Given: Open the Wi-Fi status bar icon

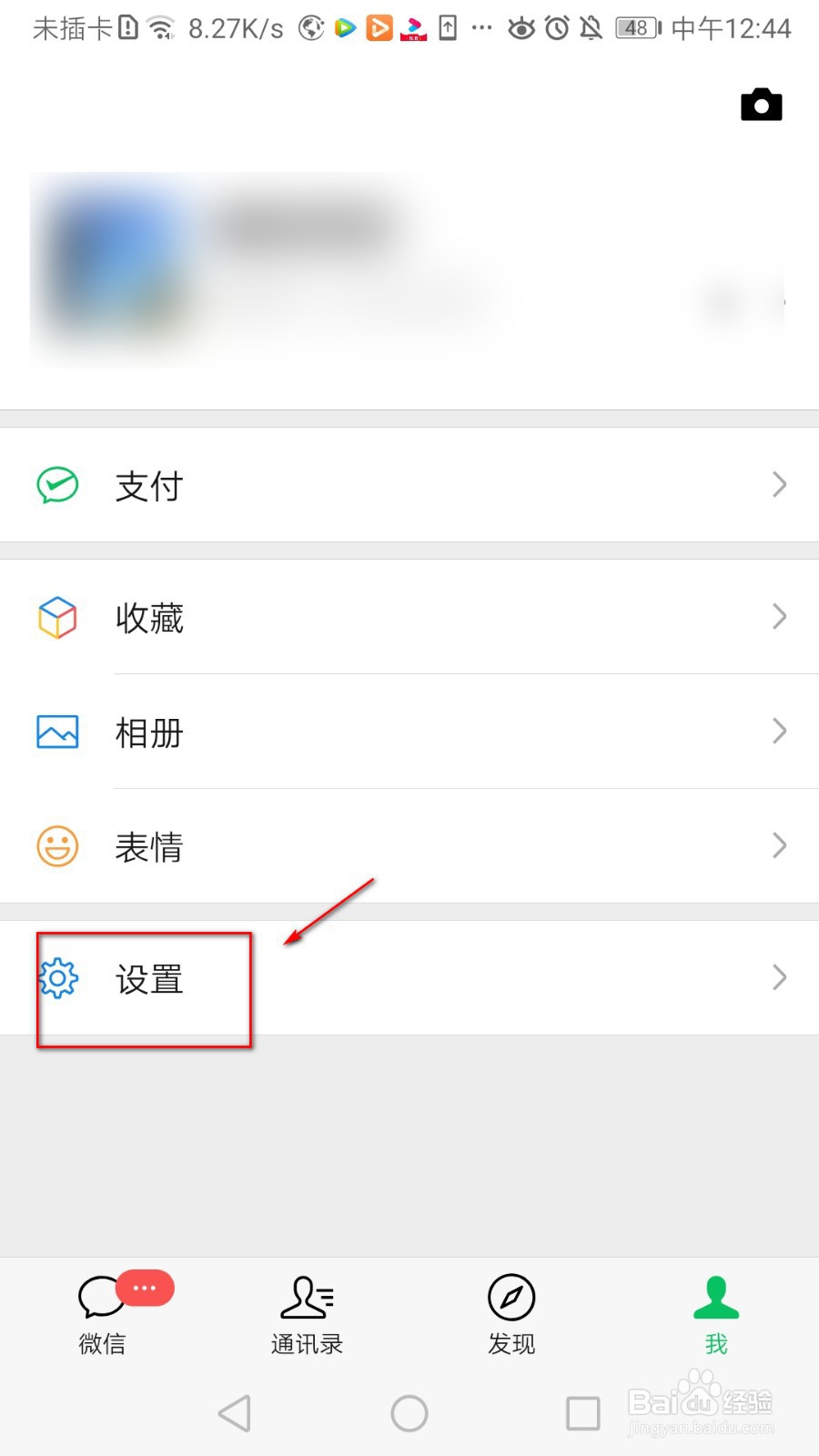Looking at the screenshot, I should pyautogui.click(x=161, y=27).
